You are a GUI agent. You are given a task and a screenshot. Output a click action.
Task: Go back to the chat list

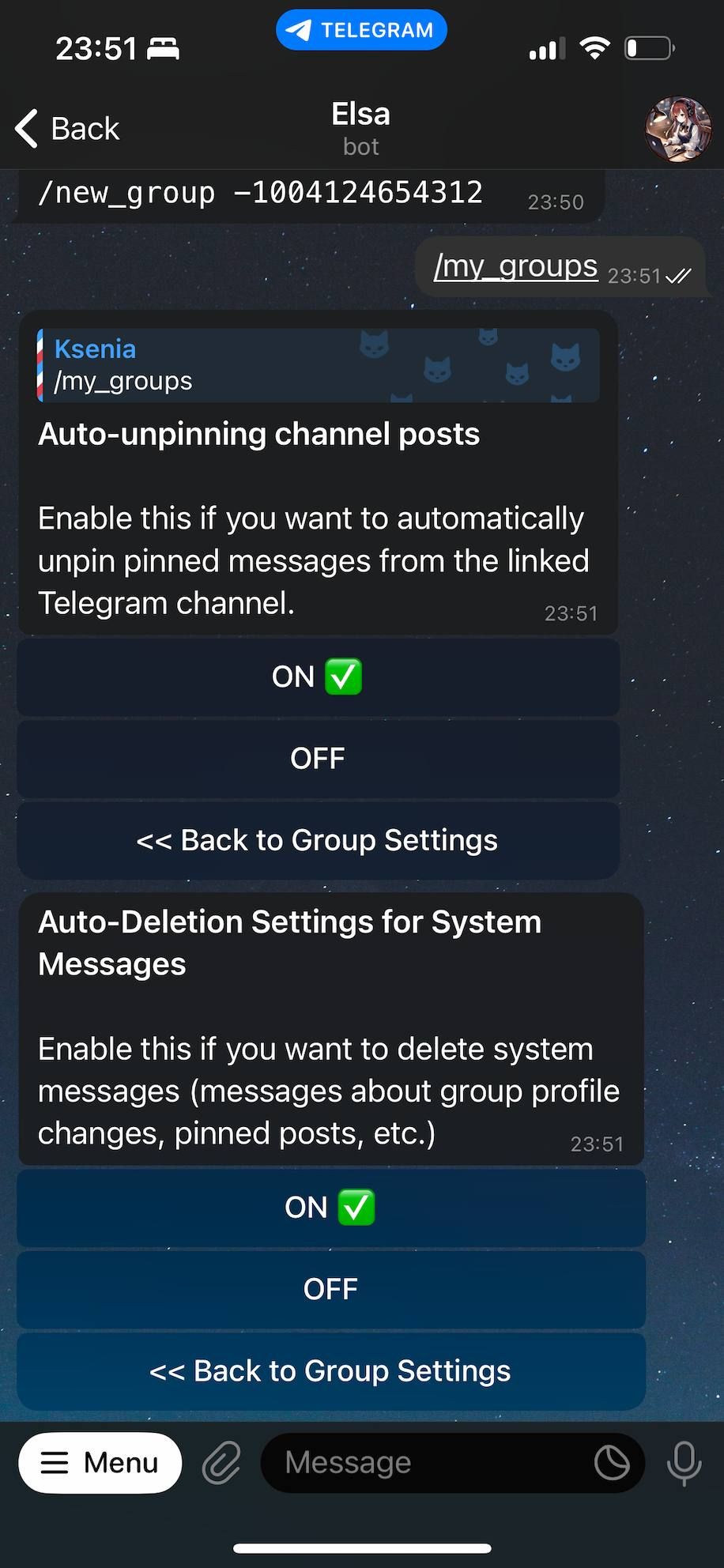pyautogui.click(x=67, y=129)
